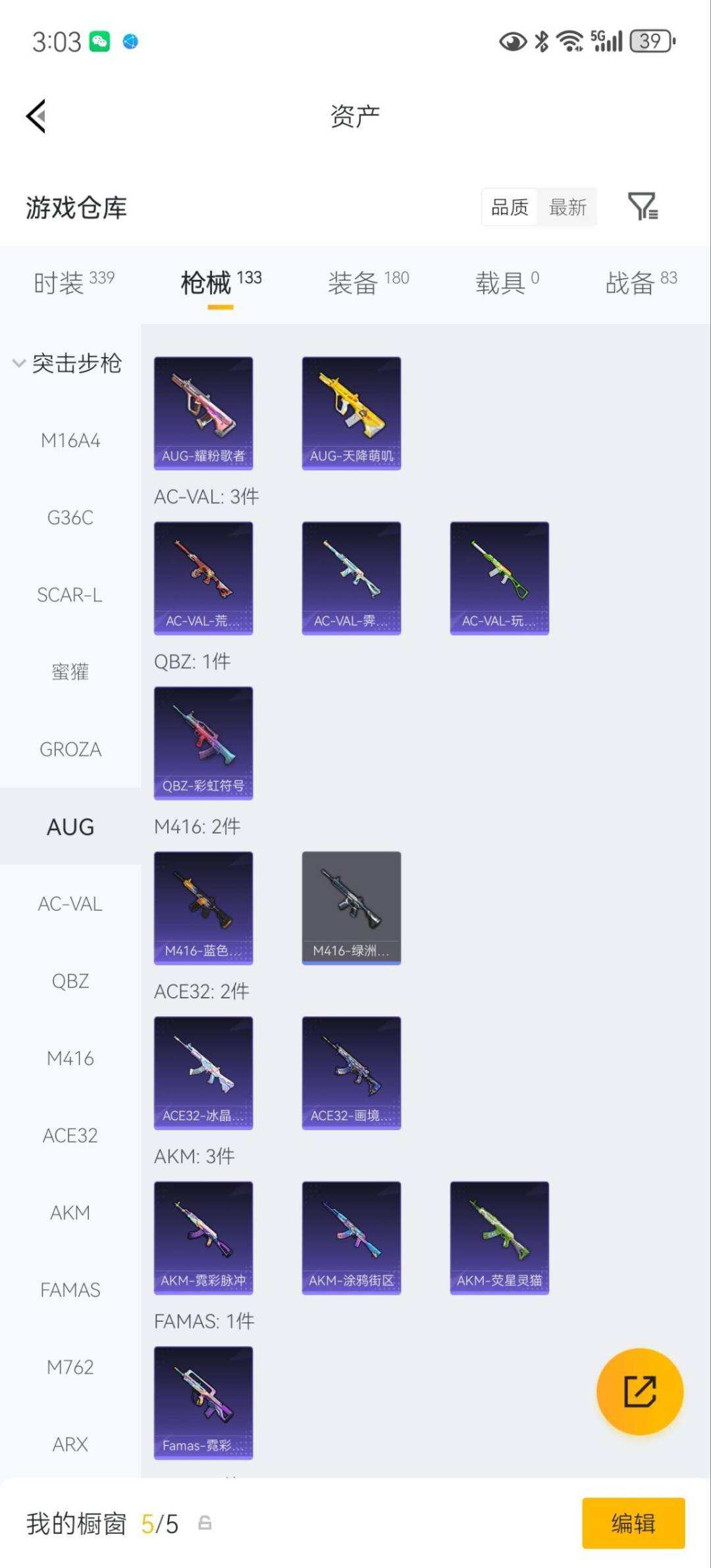711x1568 pixels.
Task: Sort the warehouse by 品质
Action: pos(510,207)
